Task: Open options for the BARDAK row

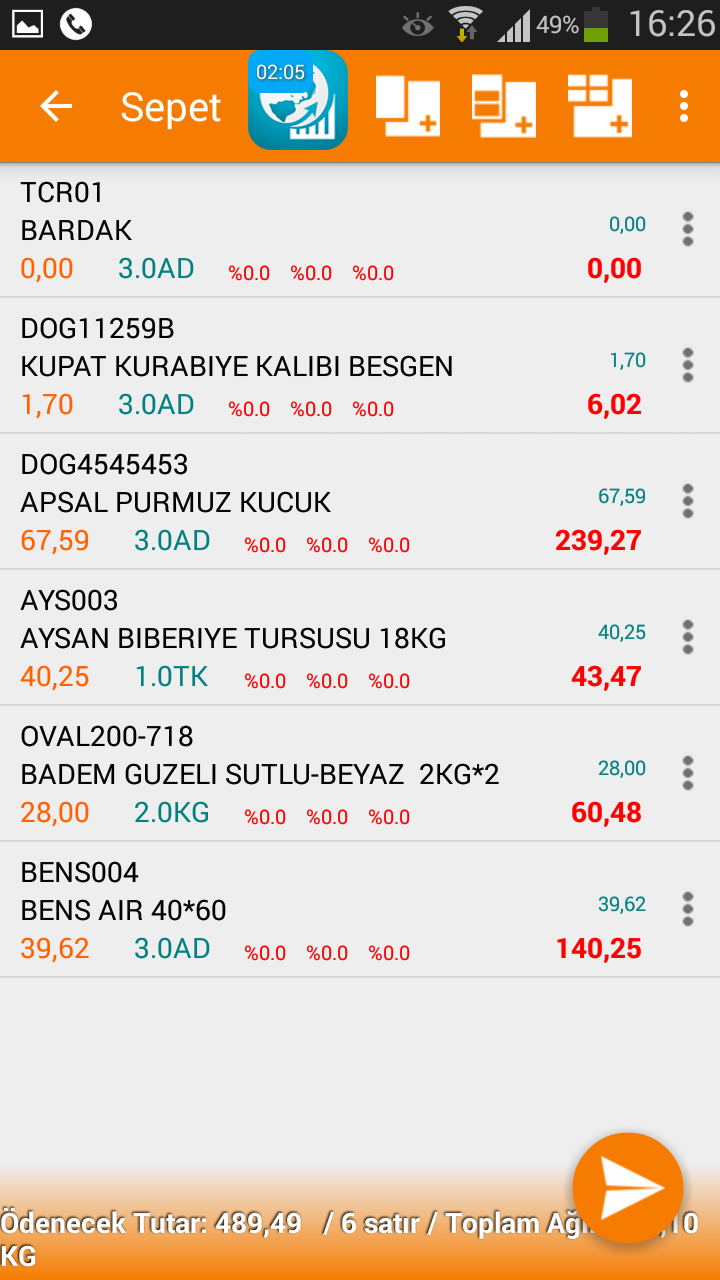Action: (688, 229)
